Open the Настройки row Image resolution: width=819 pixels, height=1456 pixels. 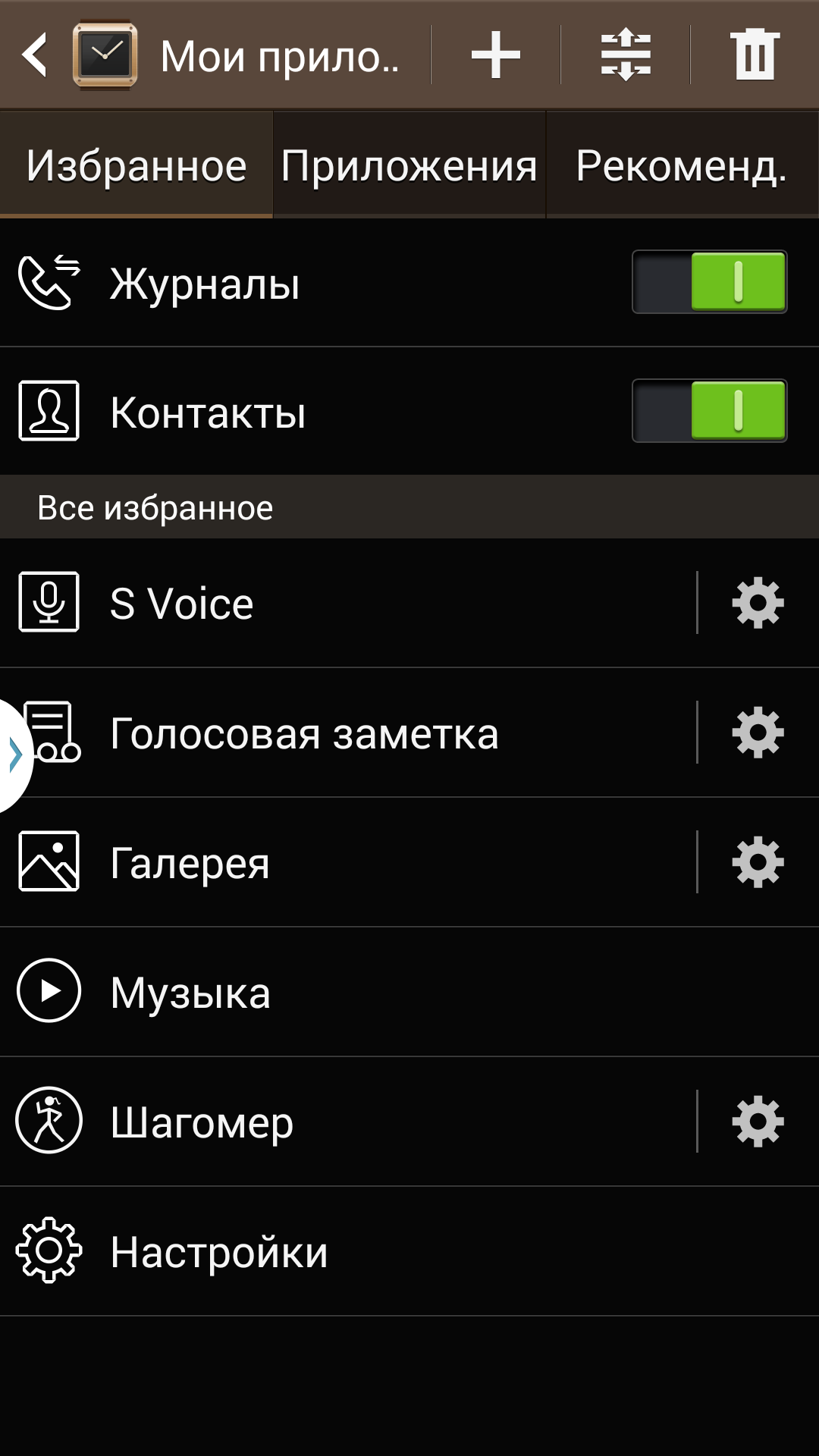[409, 1252]
